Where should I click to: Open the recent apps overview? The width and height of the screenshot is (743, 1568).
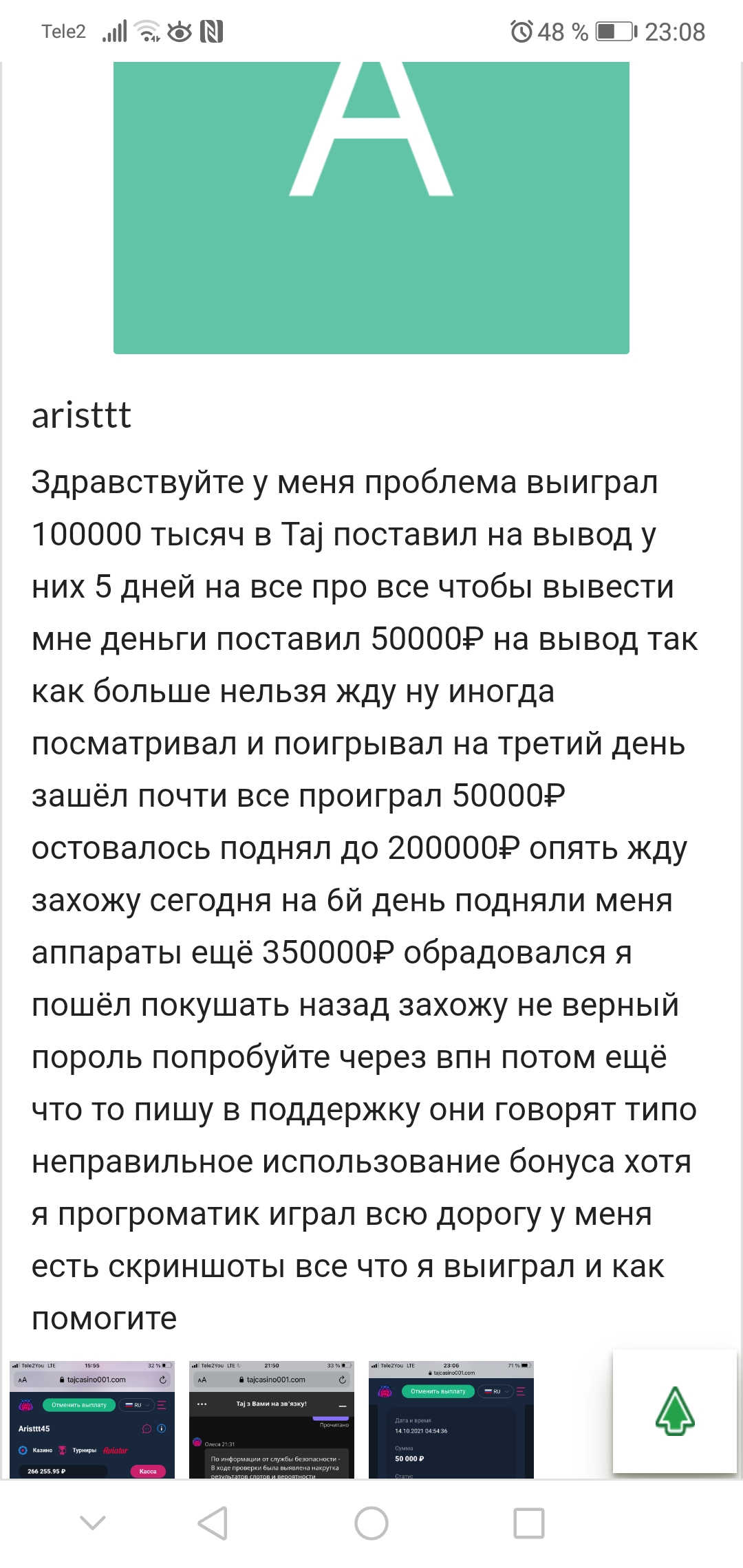pyautogui.click(x=530, y=1523)
